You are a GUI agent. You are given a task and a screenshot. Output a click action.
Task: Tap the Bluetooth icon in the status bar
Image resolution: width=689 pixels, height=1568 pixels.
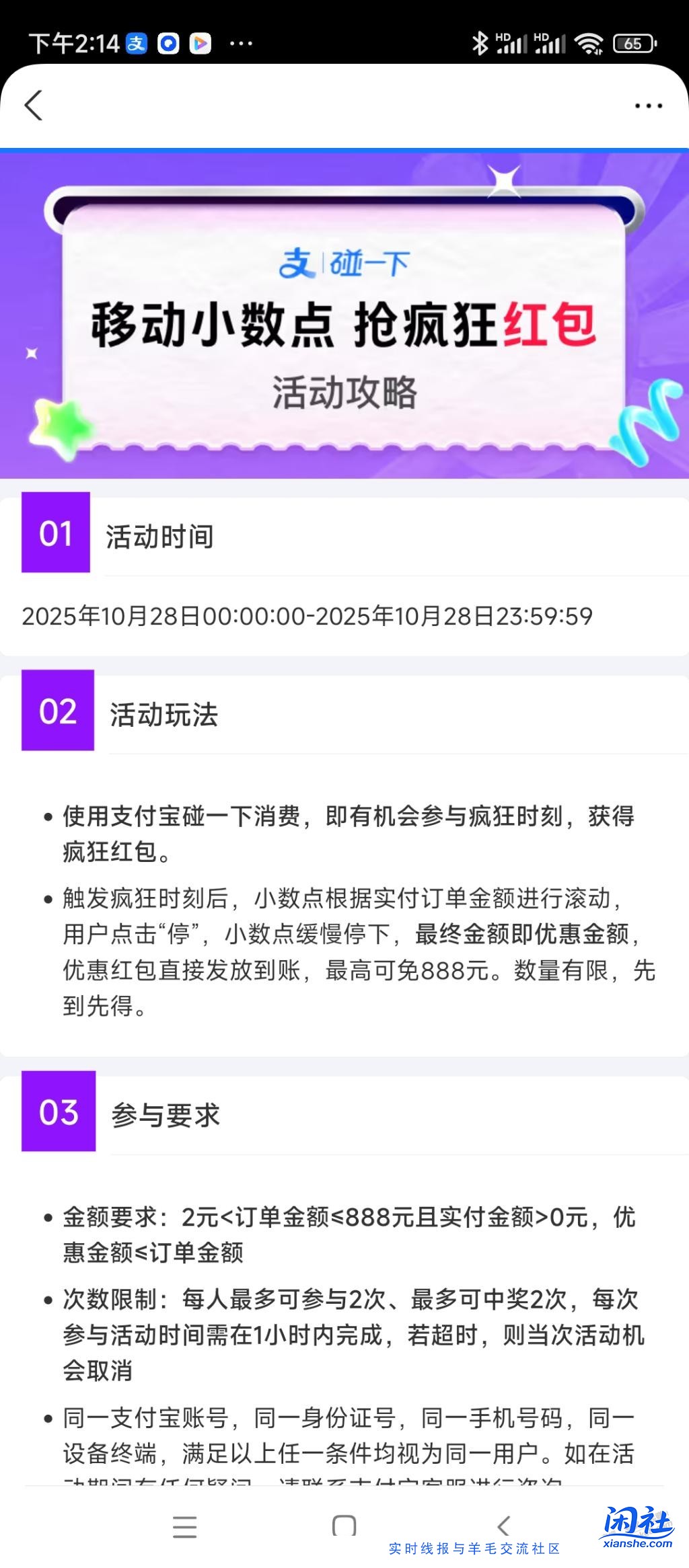click(480, 42)
